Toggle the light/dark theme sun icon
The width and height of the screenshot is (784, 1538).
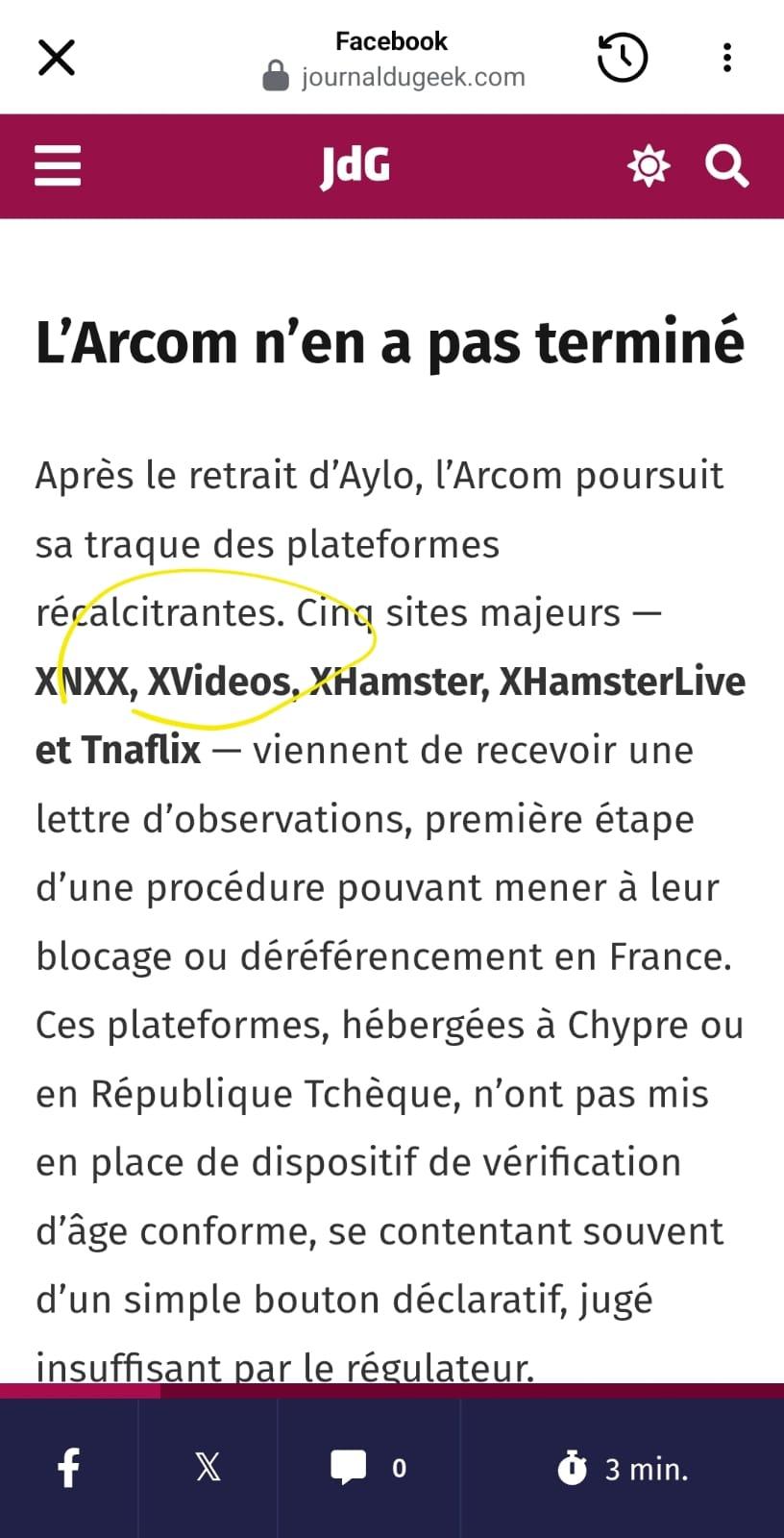[648, 166]
